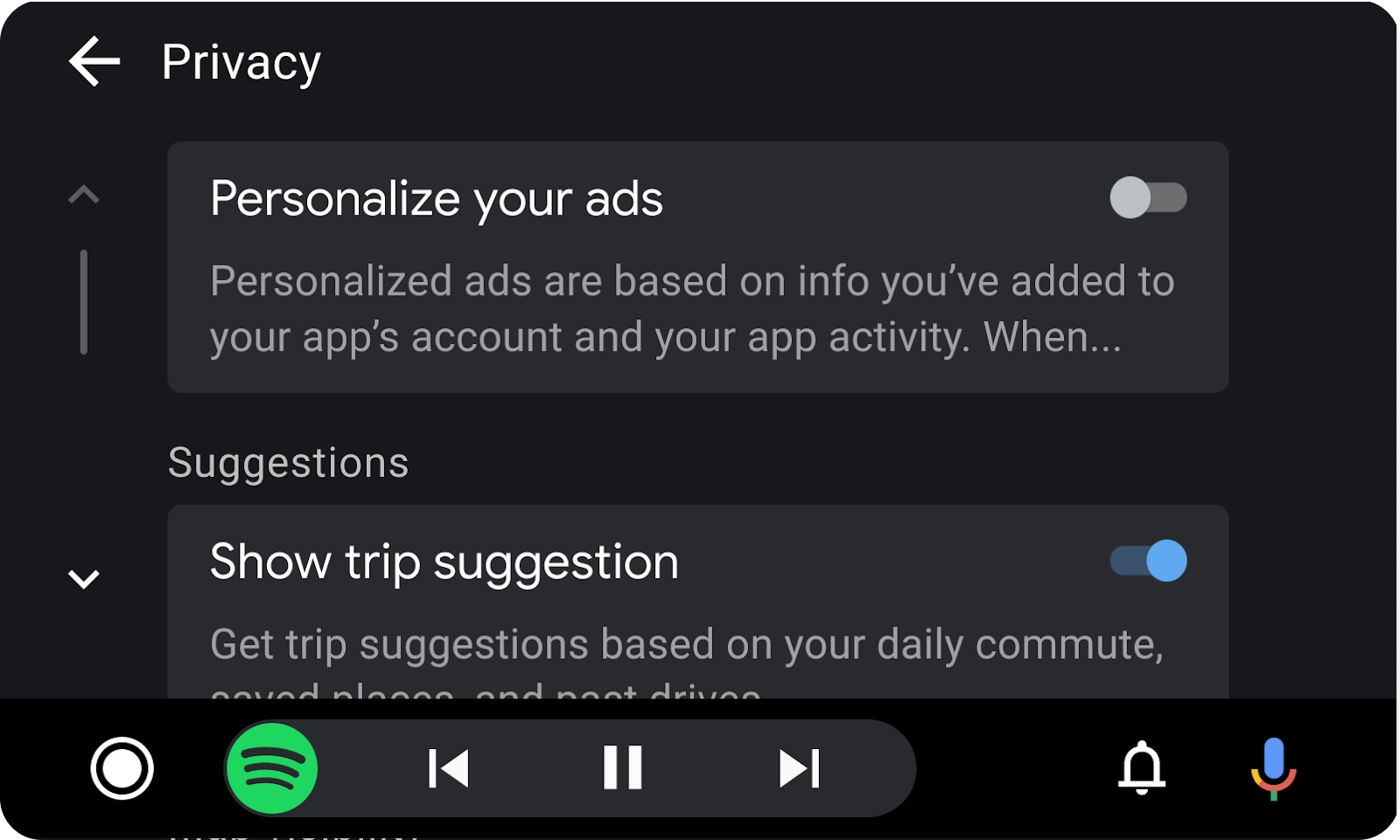The width and height of the screenshot is (1400, 840).
Task: Skip to the previous track
Action: click(449, 768)
